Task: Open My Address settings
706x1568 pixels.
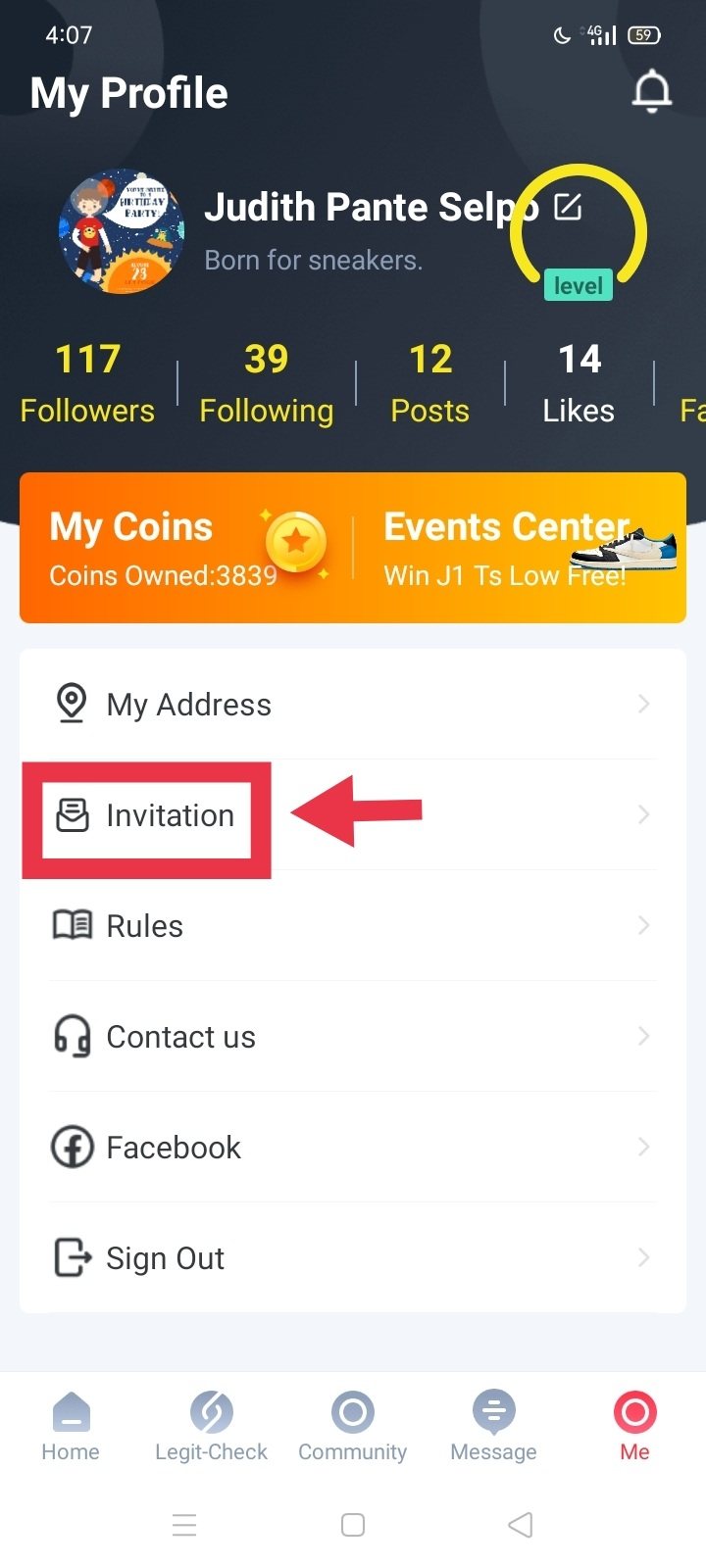Action: point(353,704)
